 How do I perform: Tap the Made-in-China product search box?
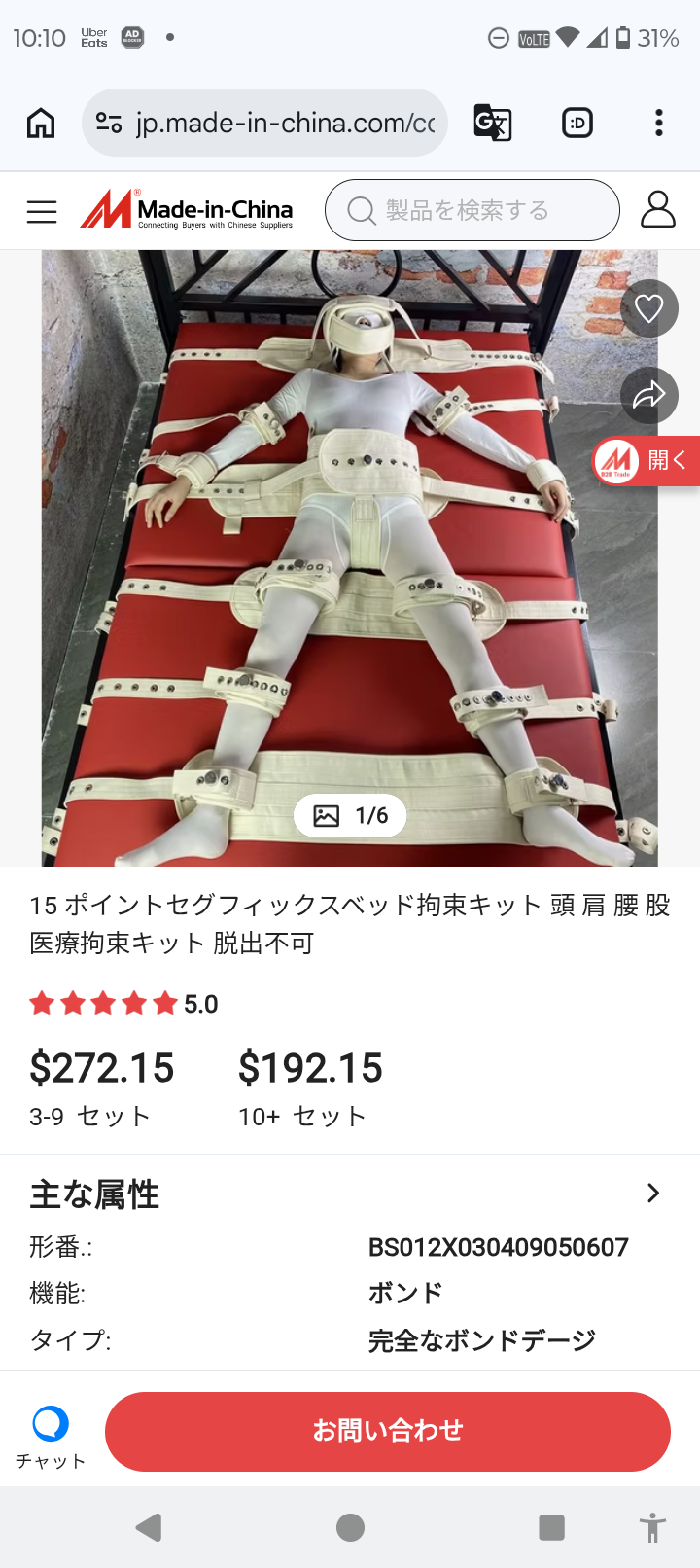(x=472, y=210)
